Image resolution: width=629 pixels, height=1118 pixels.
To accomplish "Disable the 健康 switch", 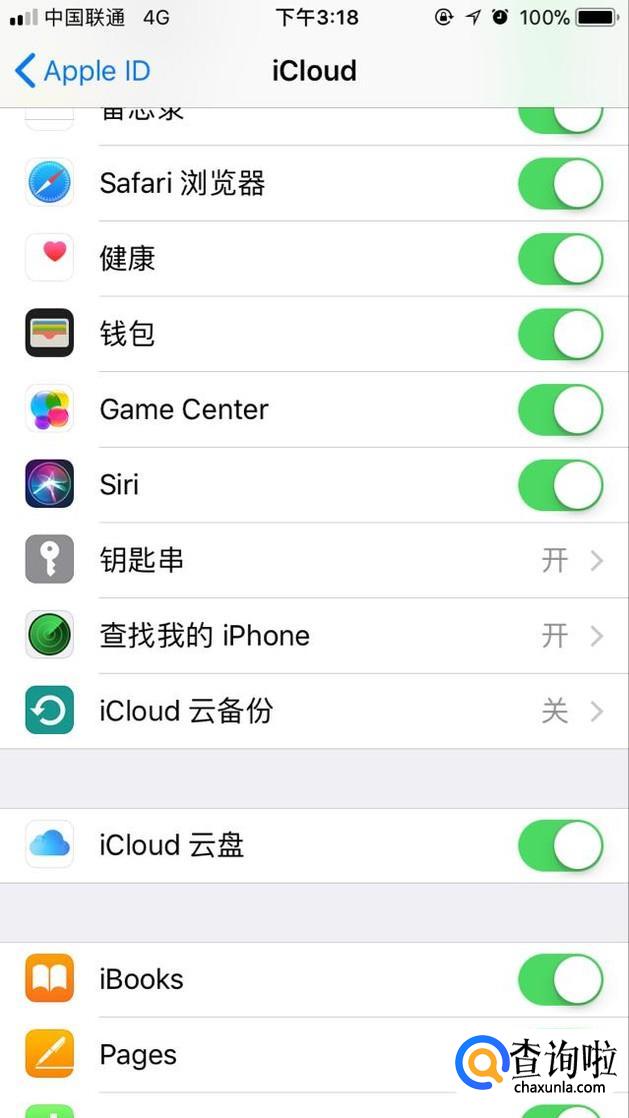I will click(x=560, y=259).
